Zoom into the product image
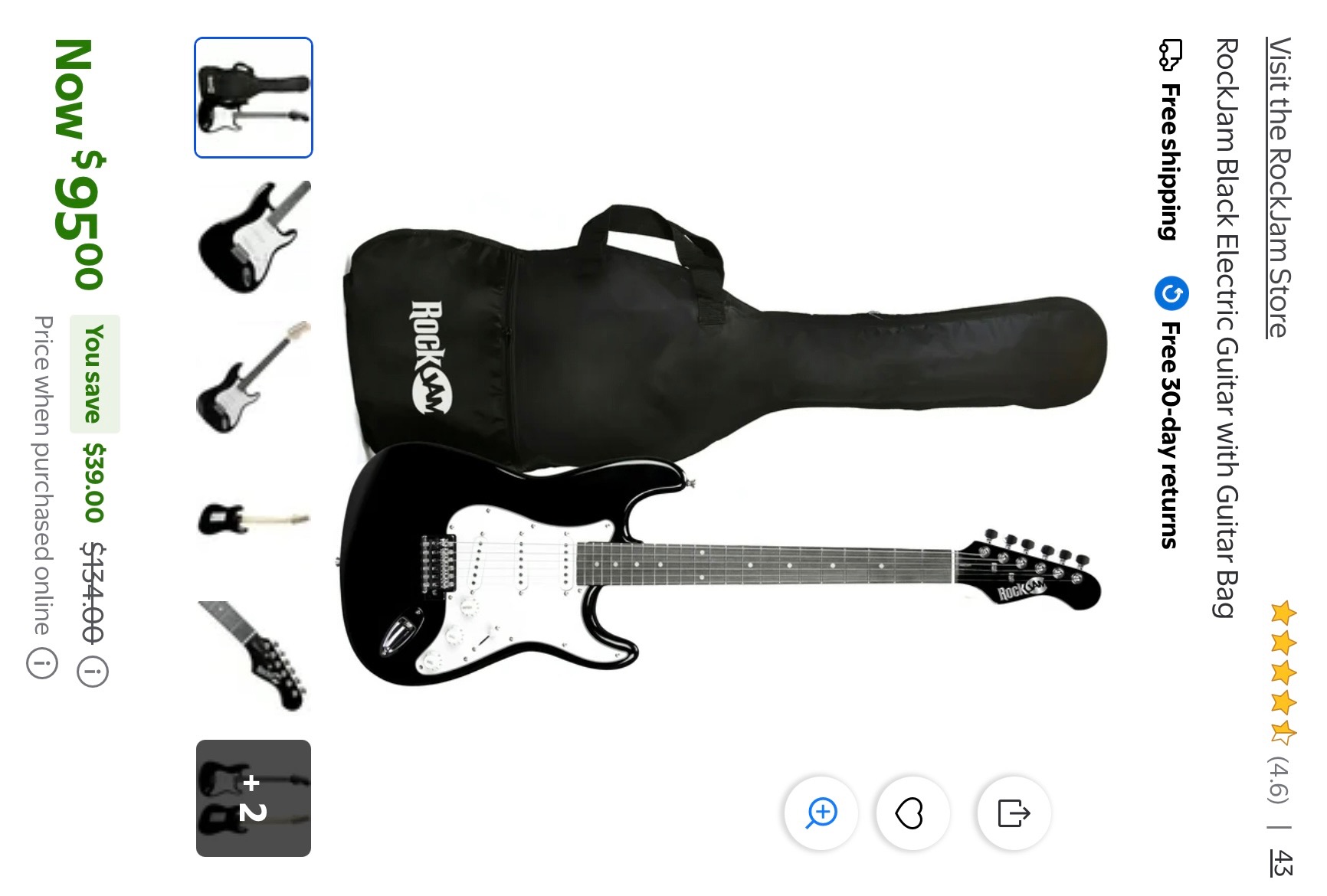Image resolution: width=1327 pixels, height=896 pixels. point(821,813)
